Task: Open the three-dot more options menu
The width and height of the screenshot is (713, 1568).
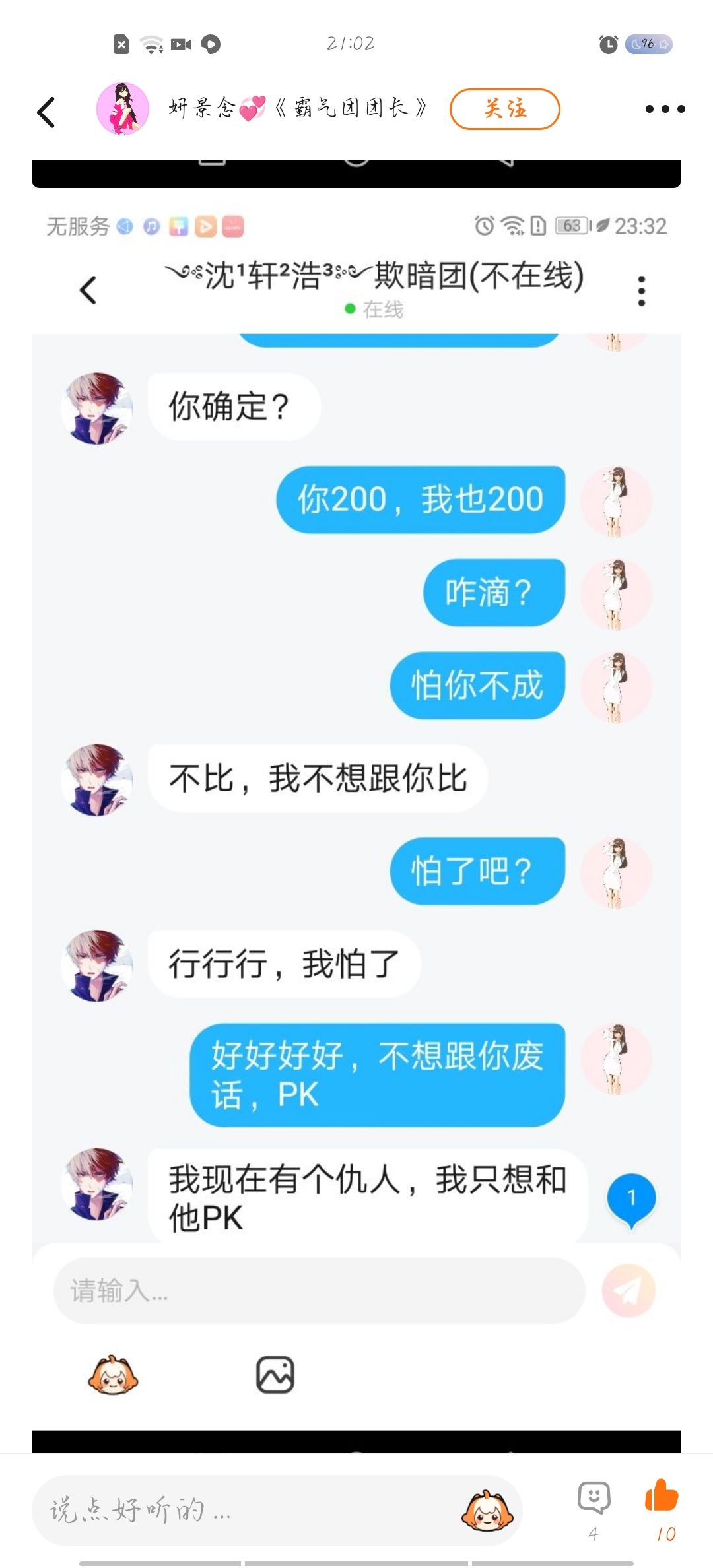Action: [665, 109]
